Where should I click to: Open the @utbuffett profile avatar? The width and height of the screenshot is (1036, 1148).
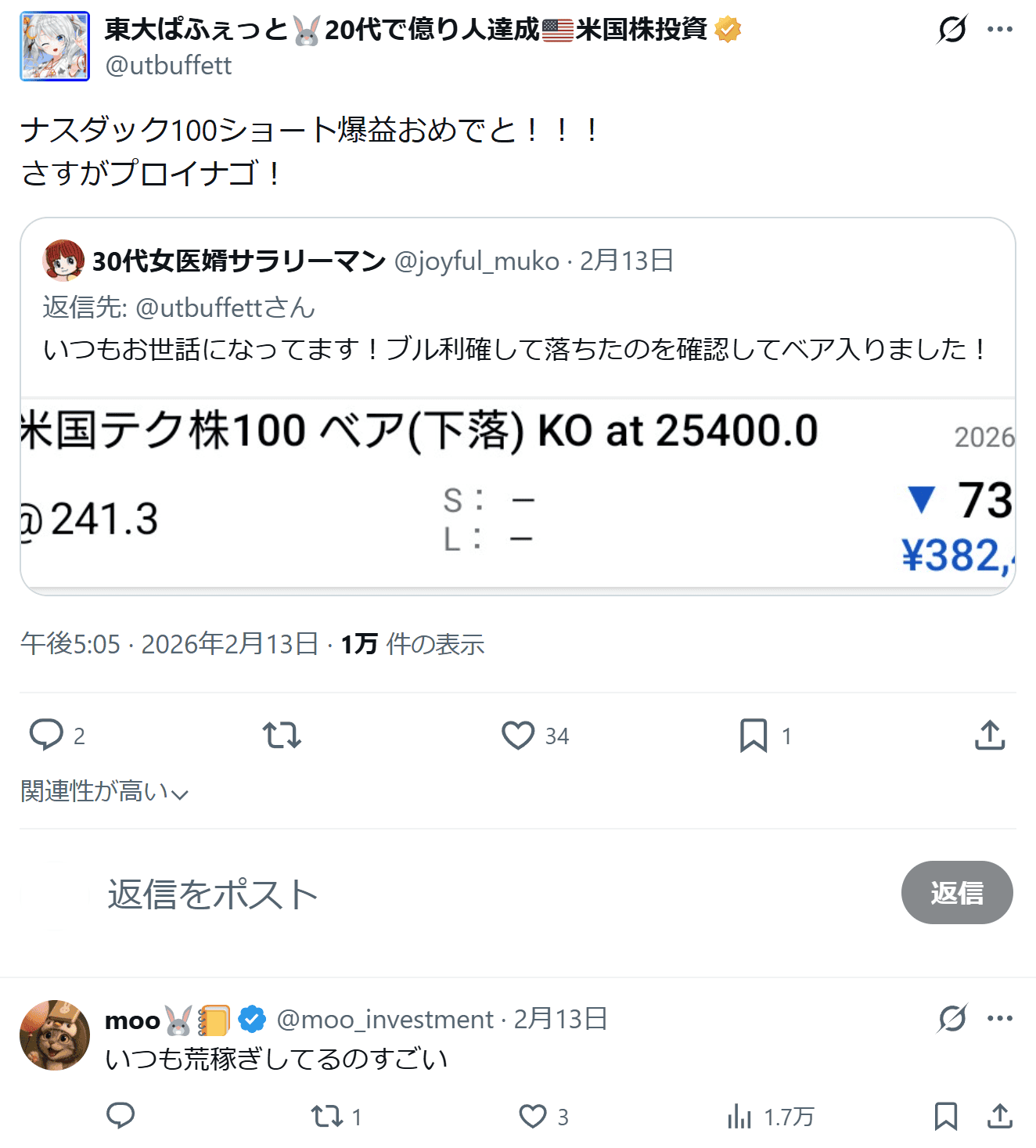tap(55, 46)
